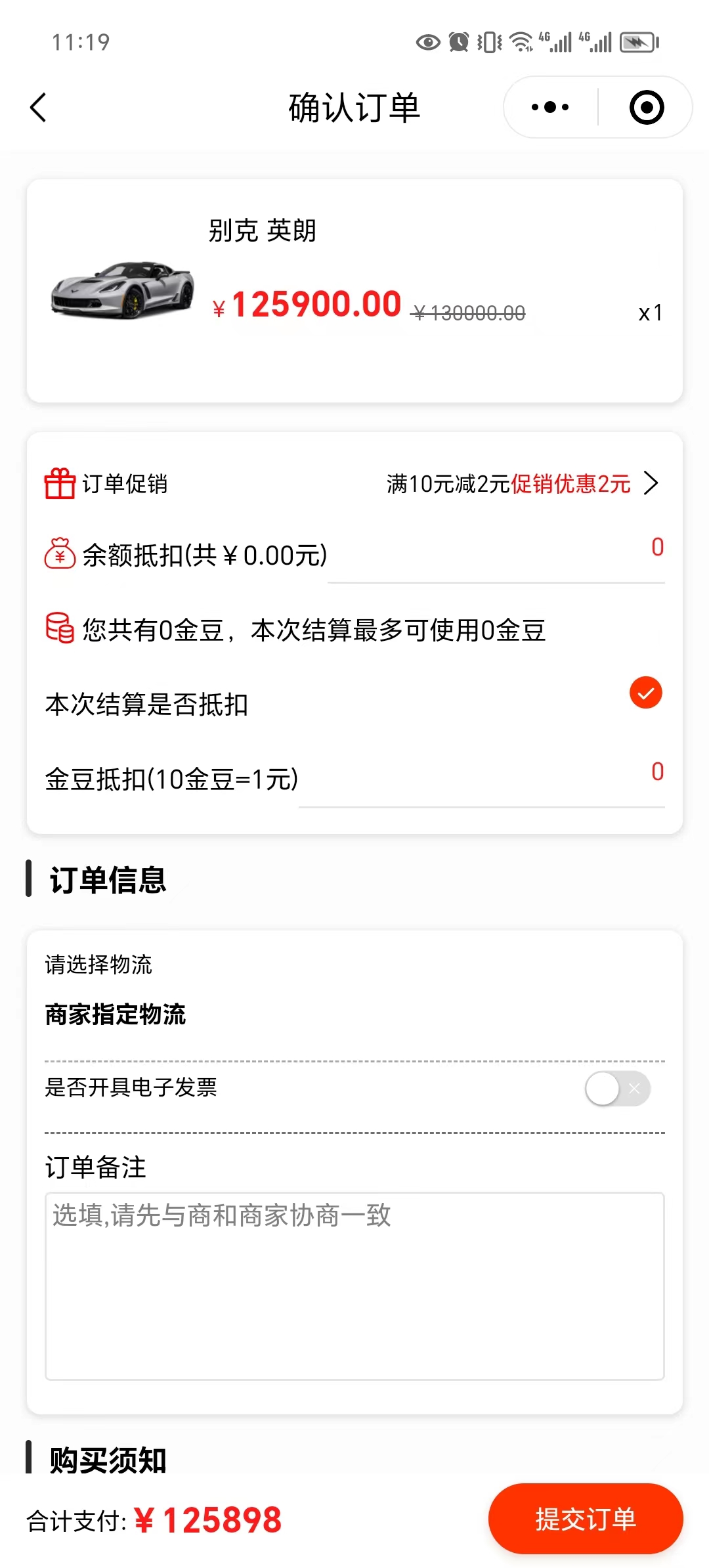Tap the back arrow at top left

[37, 107]
